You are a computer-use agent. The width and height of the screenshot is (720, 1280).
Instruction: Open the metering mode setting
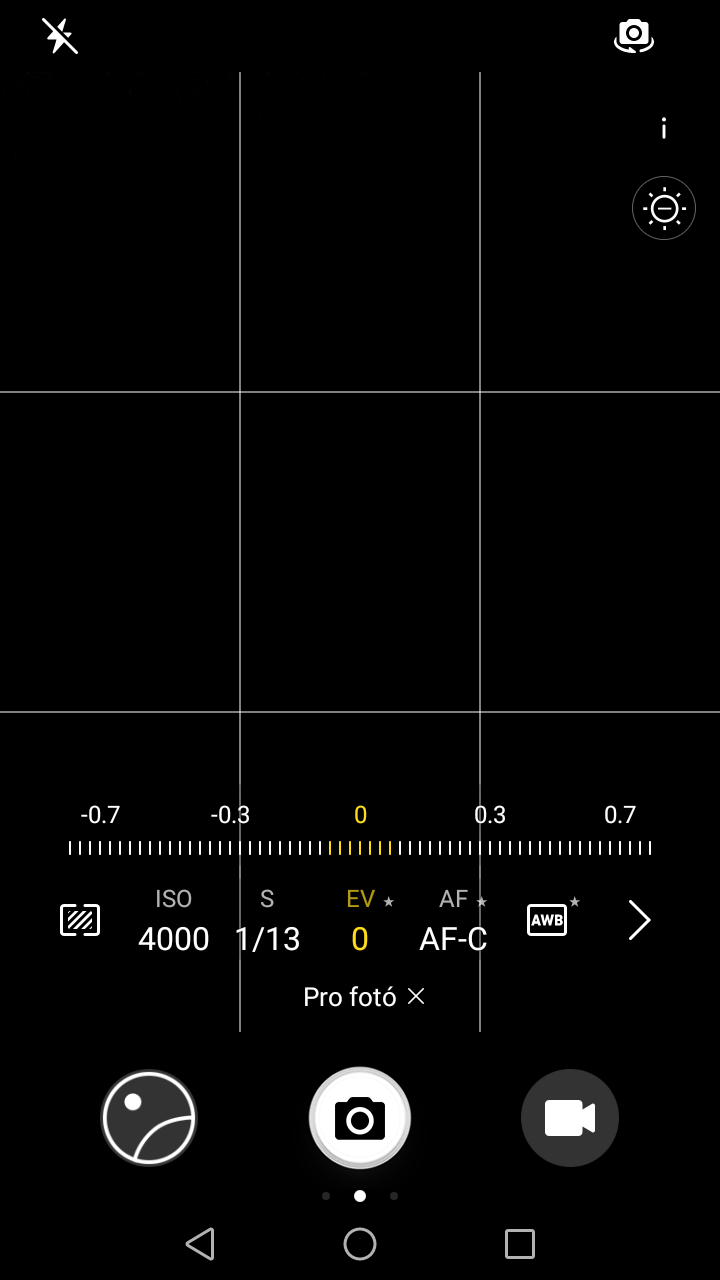pos(80,919)
